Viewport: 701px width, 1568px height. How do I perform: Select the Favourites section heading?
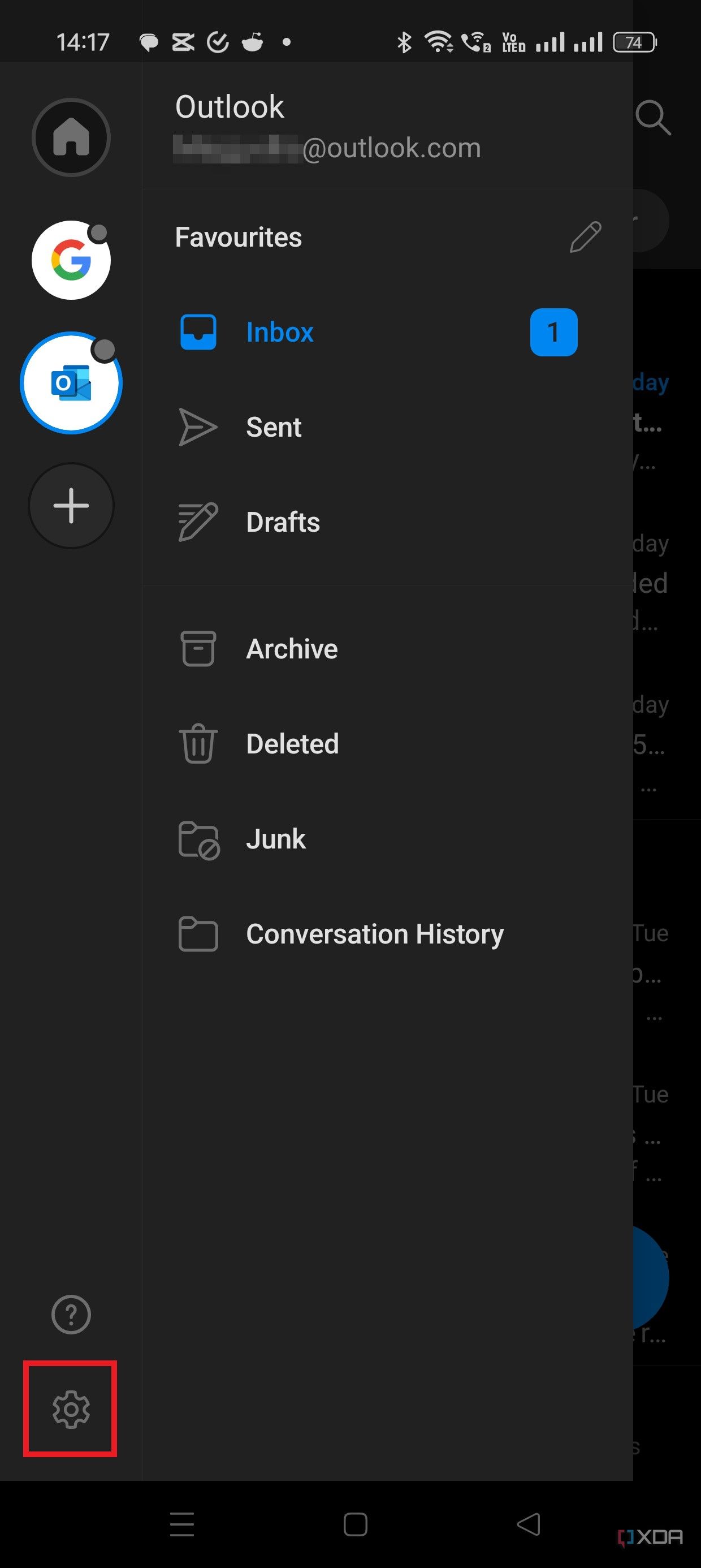point(239,237)
